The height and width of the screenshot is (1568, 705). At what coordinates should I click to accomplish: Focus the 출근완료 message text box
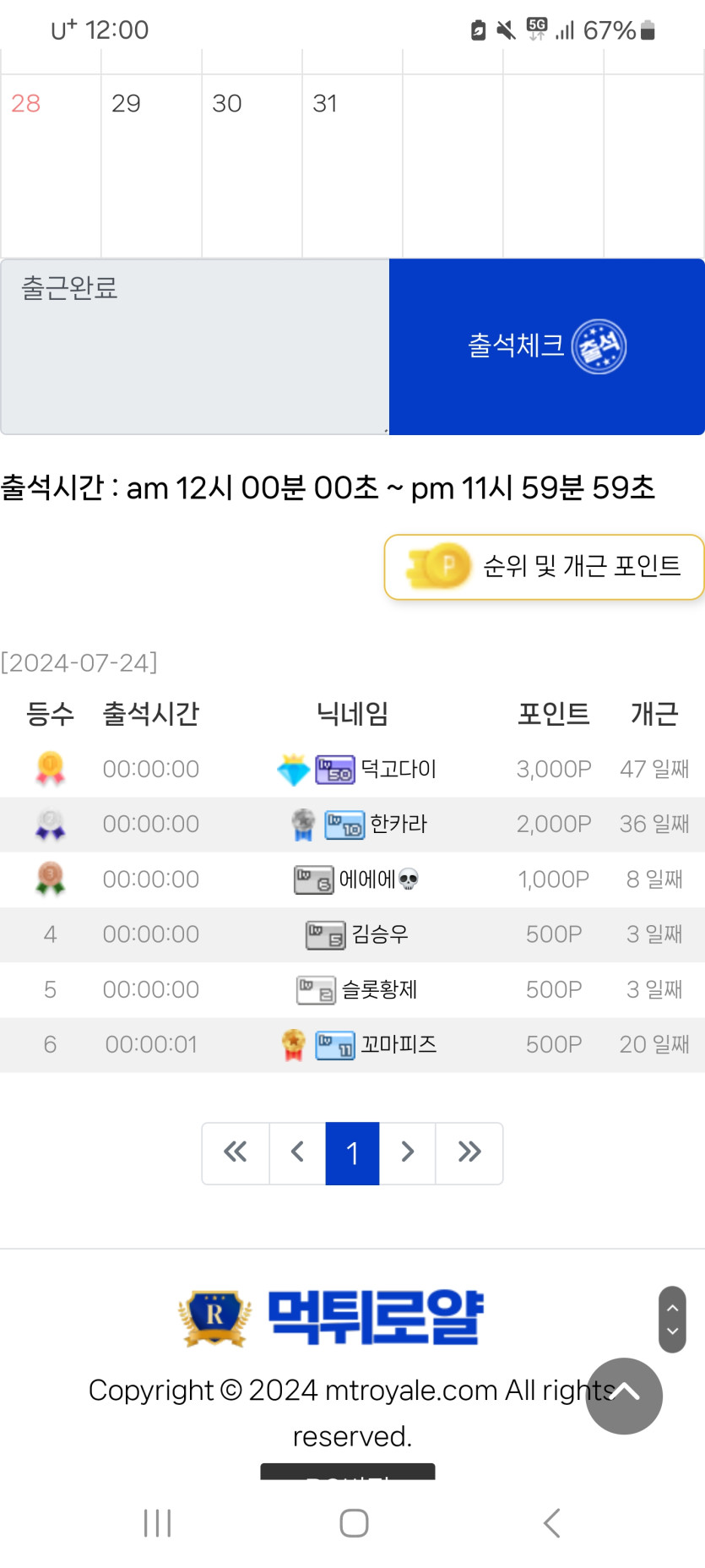pos(195,346)
